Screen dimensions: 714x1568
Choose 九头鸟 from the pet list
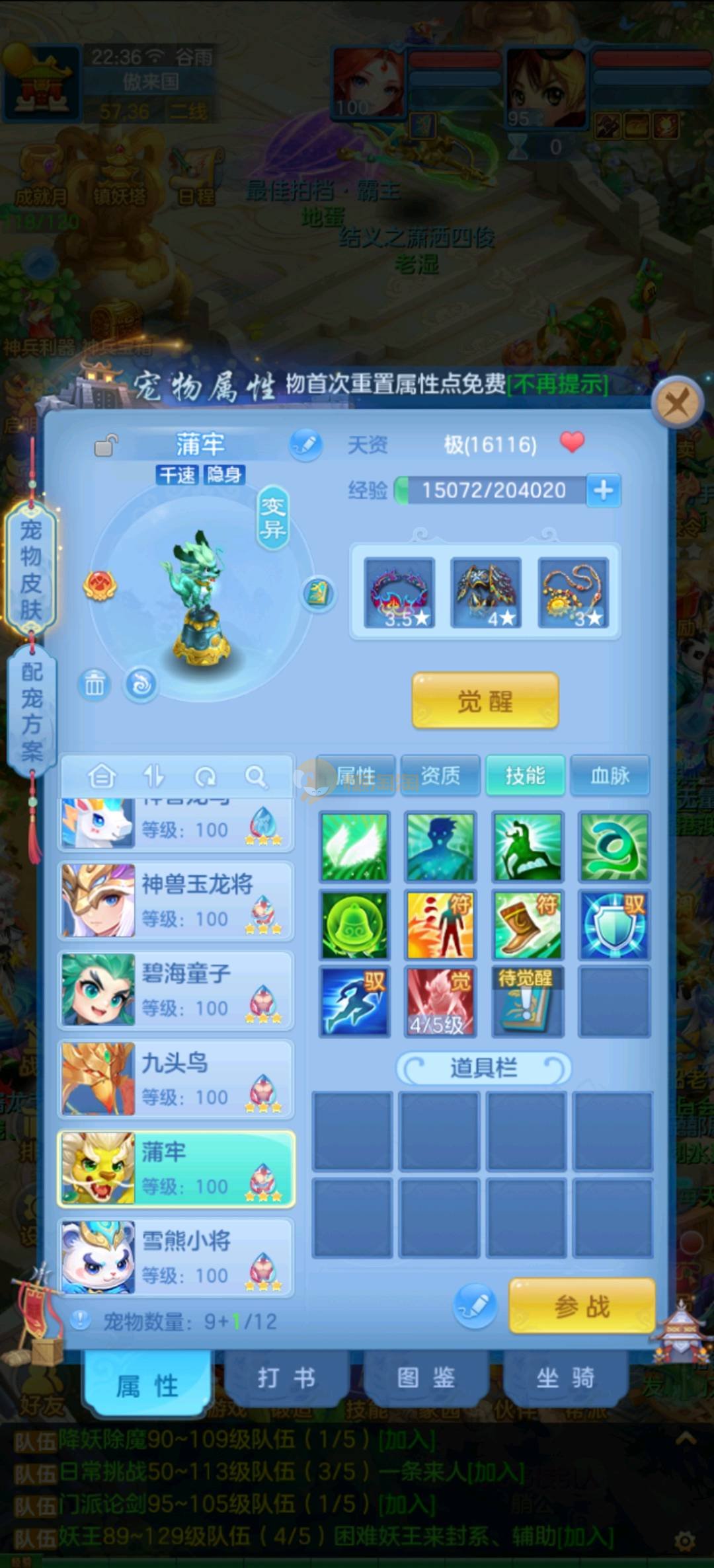(176, 1078)
